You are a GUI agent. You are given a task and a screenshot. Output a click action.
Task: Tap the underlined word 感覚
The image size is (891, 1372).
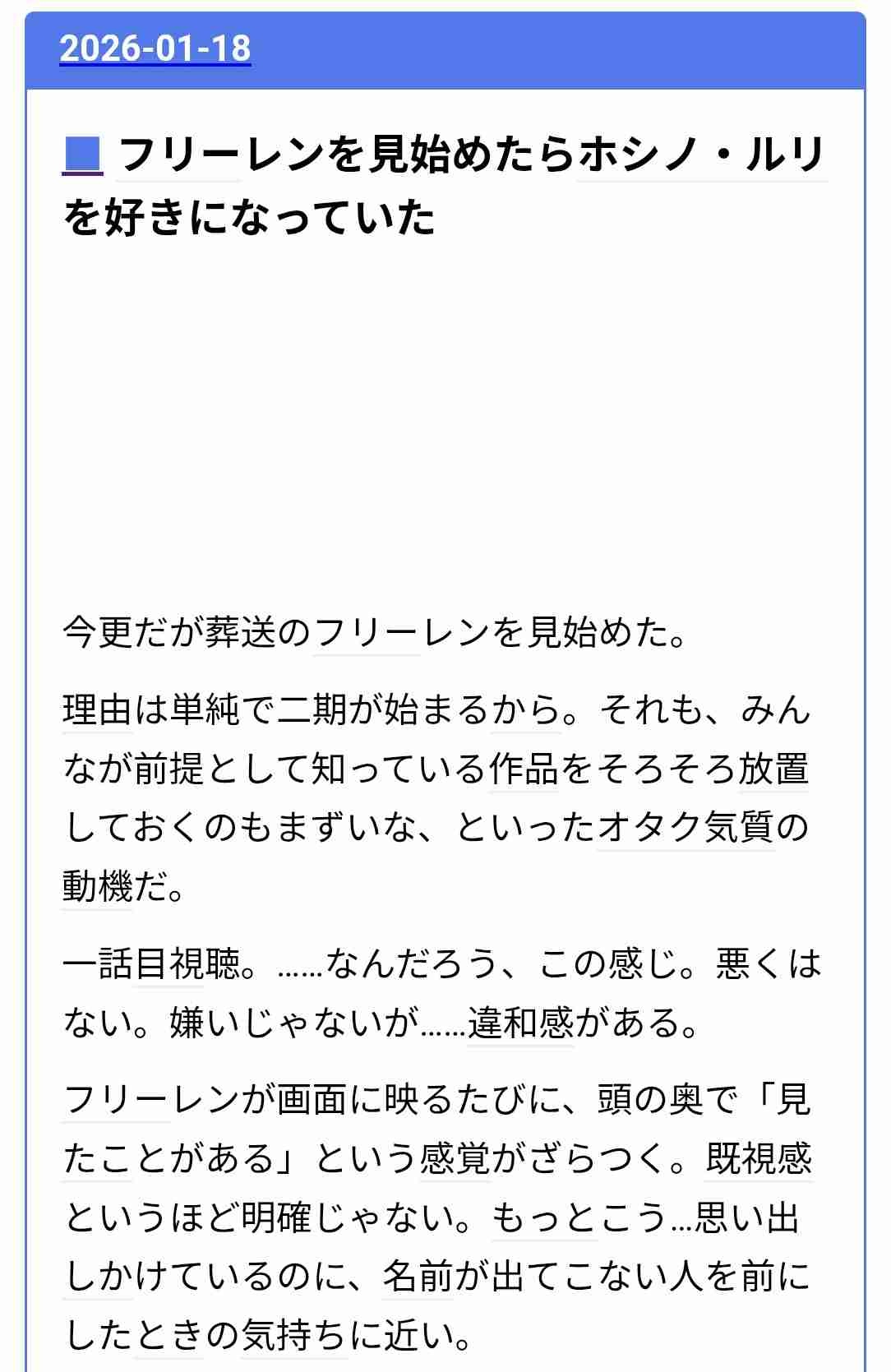(455, 1158)
